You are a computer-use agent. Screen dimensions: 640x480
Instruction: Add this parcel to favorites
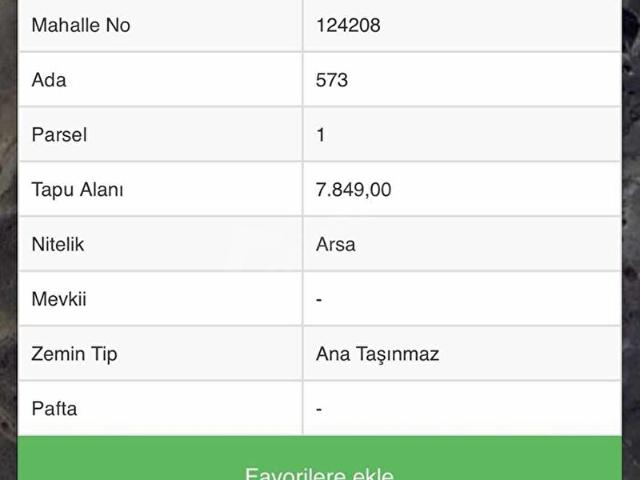320,466
